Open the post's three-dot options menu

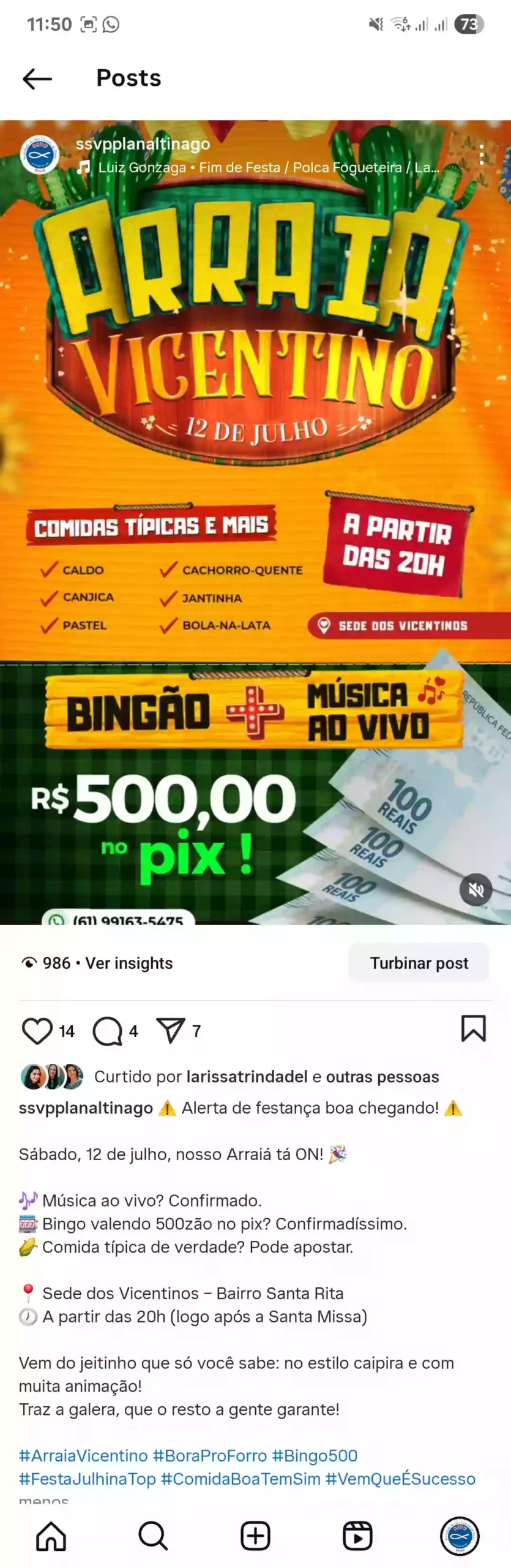(482, 155)
